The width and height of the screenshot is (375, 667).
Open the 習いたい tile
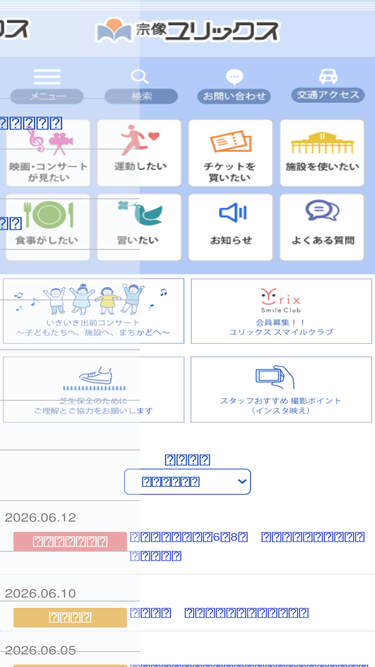click(139, 227)
